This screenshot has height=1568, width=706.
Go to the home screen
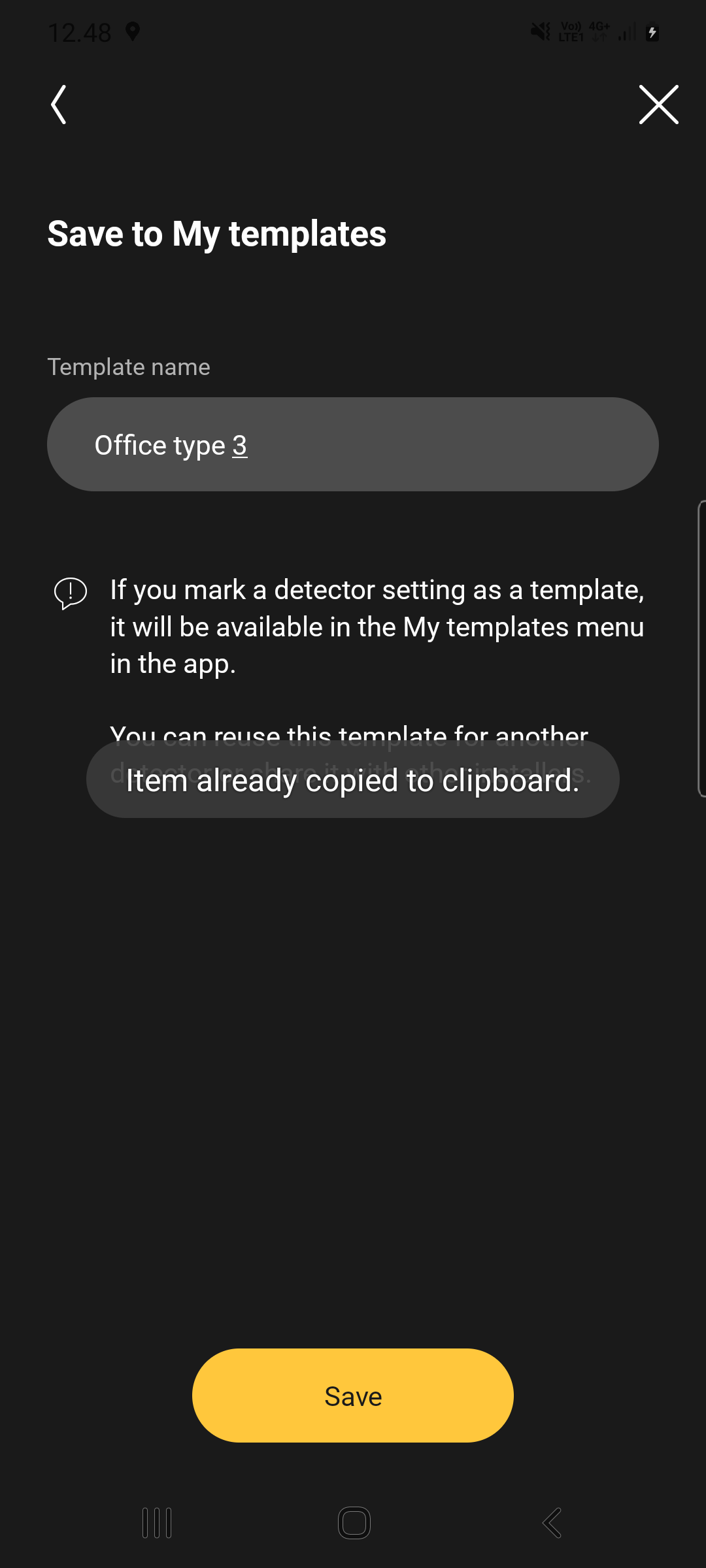[x=354, y=1523]
